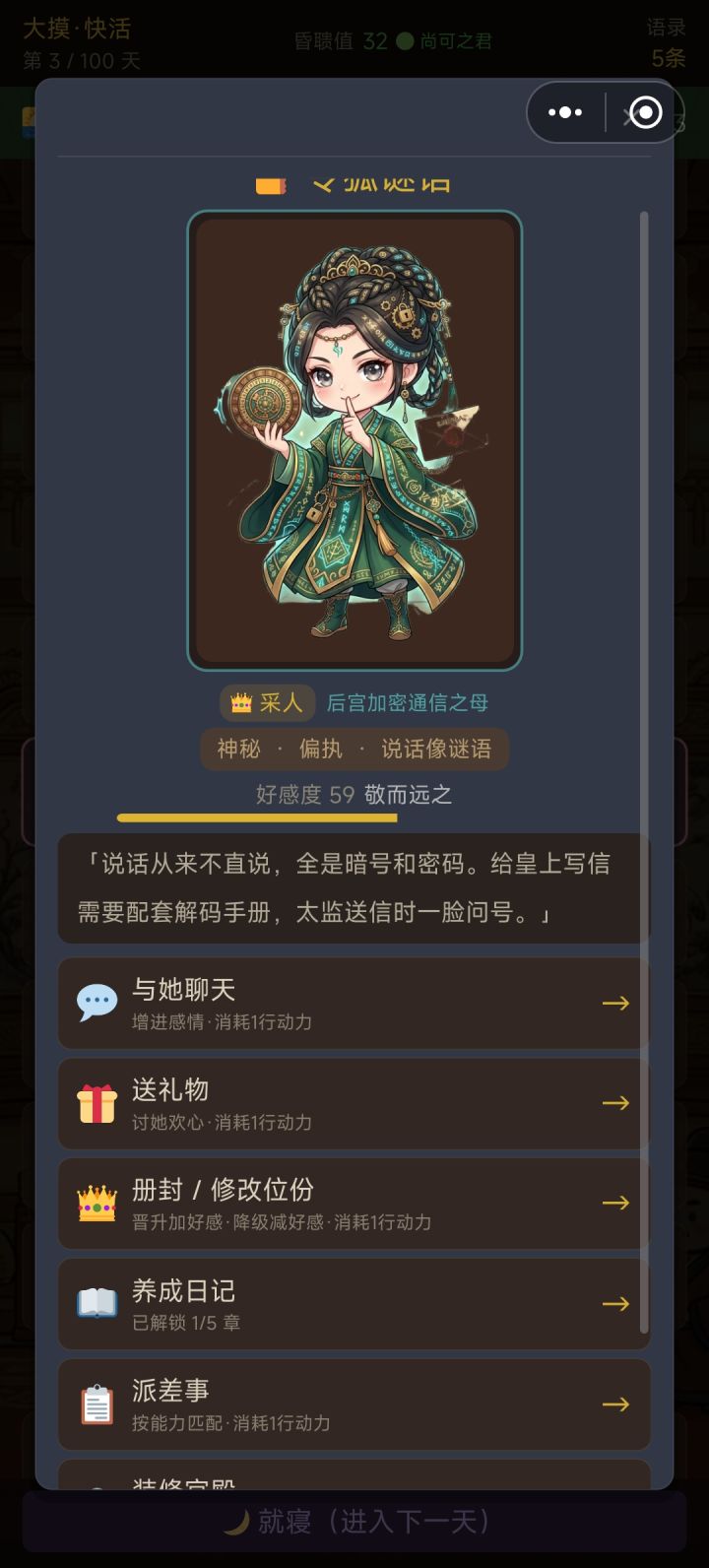Screen dimensions: 709x1568
Task: Expand the arrow on the 送礼物 row
Action: pos(617,1102)
